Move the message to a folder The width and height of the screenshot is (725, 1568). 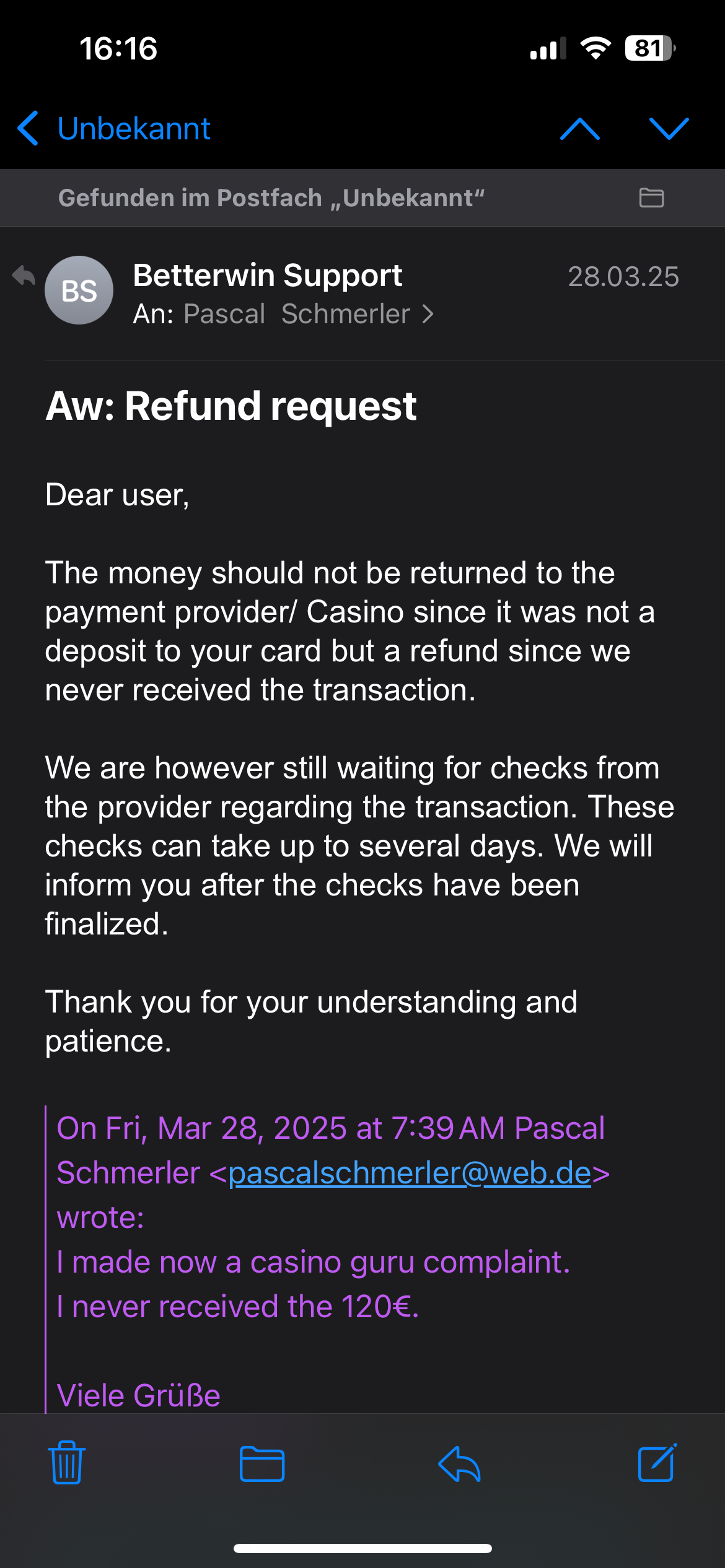point(262,1464)
